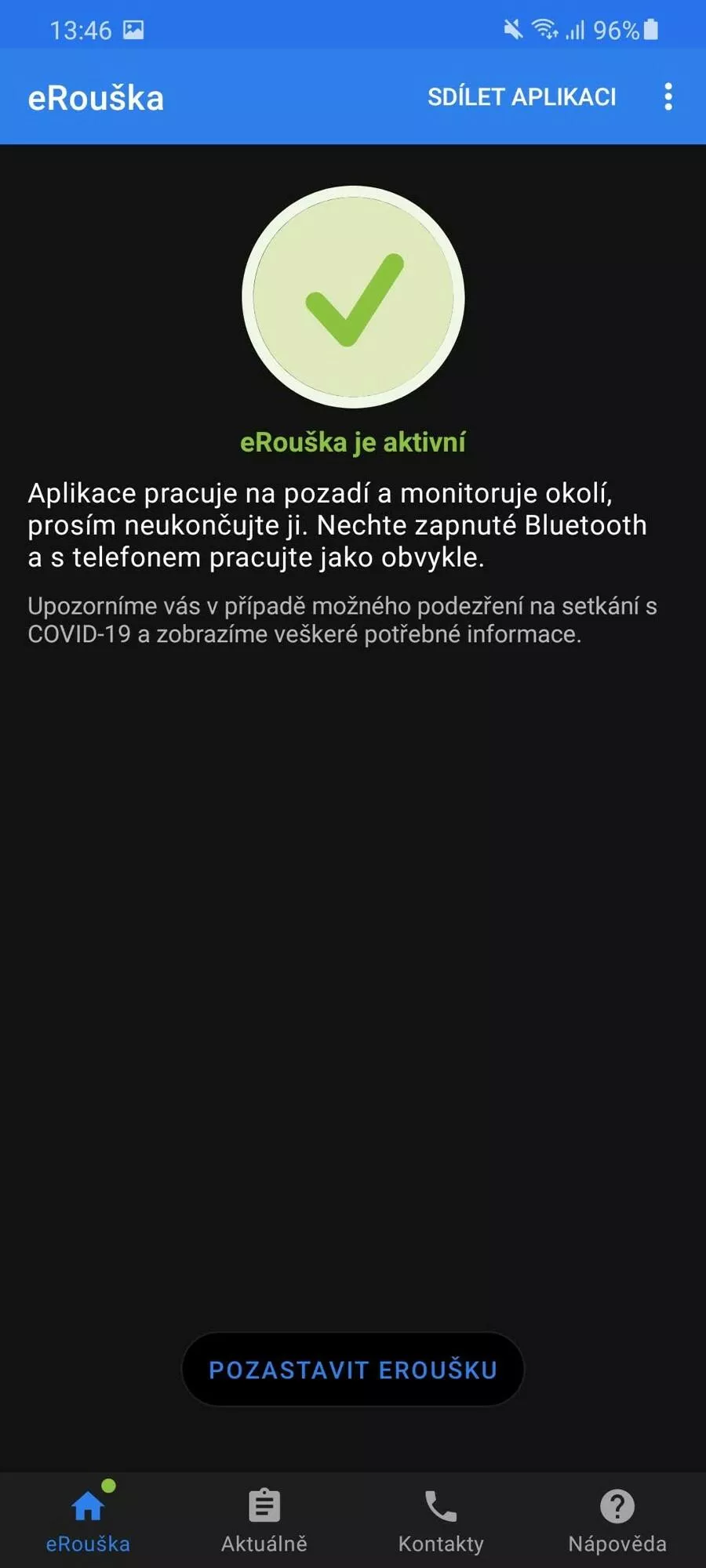Select the eRouška home tab
Screen dimensions: 706x1568
tap(88, 1521)
